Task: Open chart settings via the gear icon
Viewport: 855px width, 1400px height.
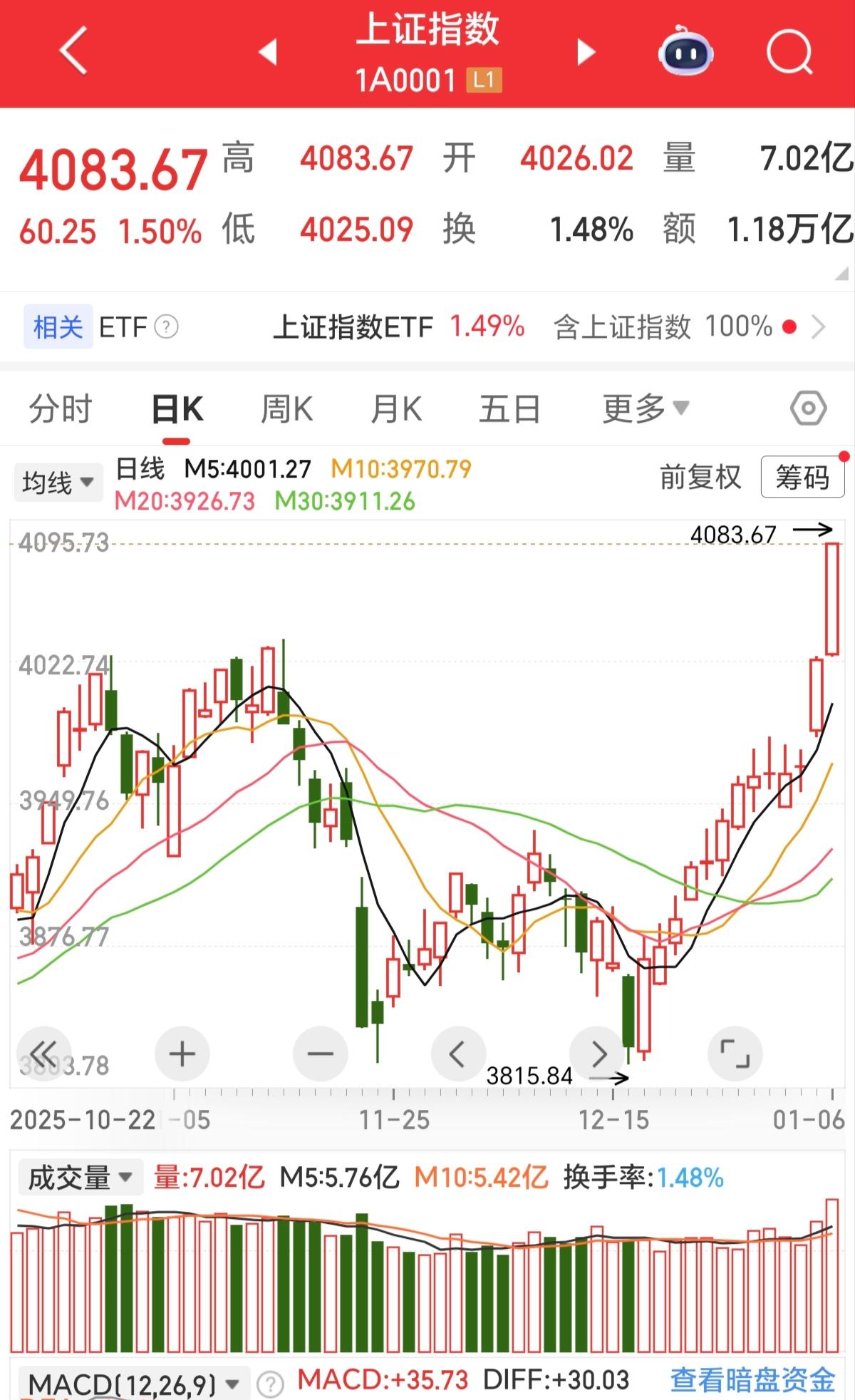Action: pos(807,408)
